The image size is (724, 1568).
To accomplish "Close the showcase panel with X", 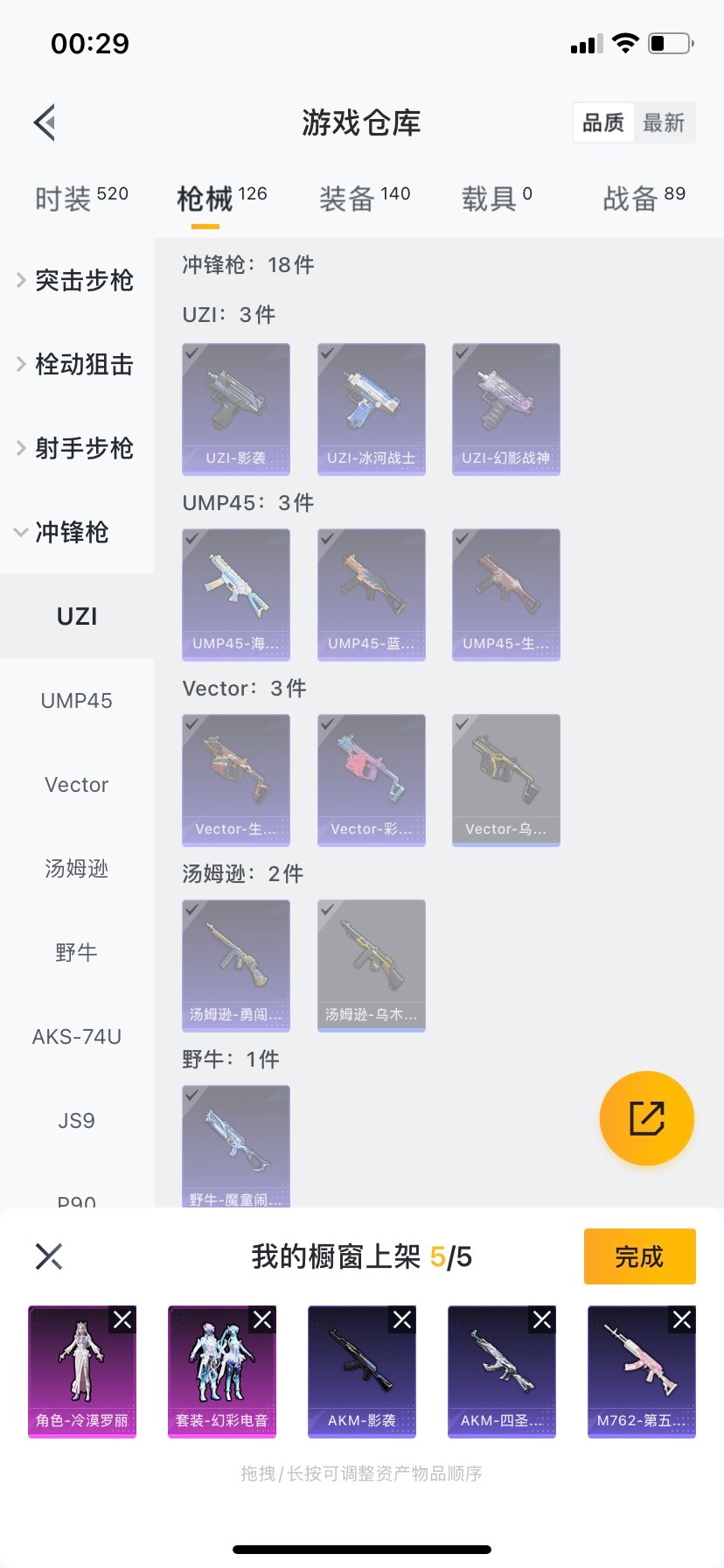I will click(x=49, y=1256).
